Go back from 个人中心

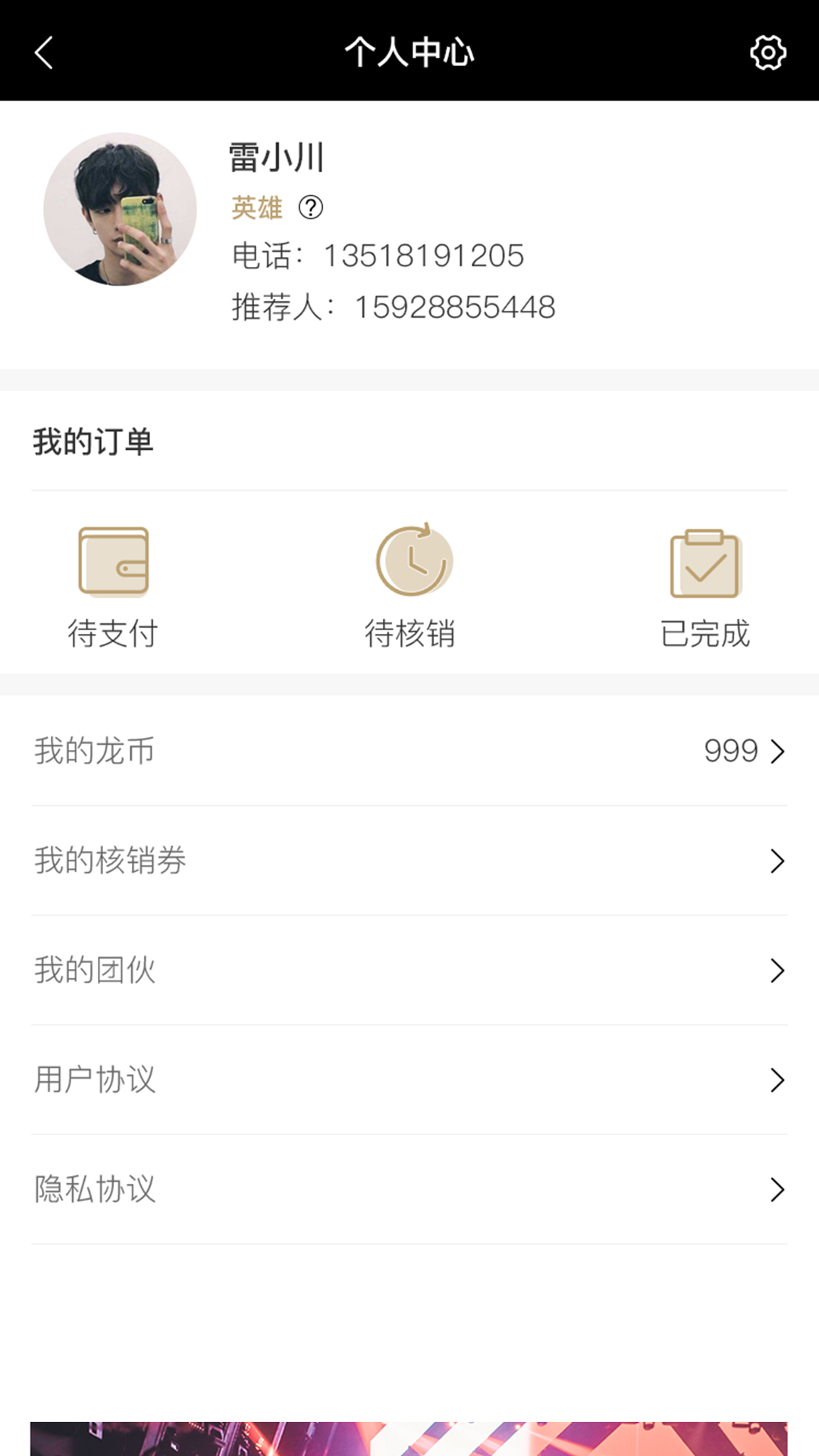(x=44, y=53)
